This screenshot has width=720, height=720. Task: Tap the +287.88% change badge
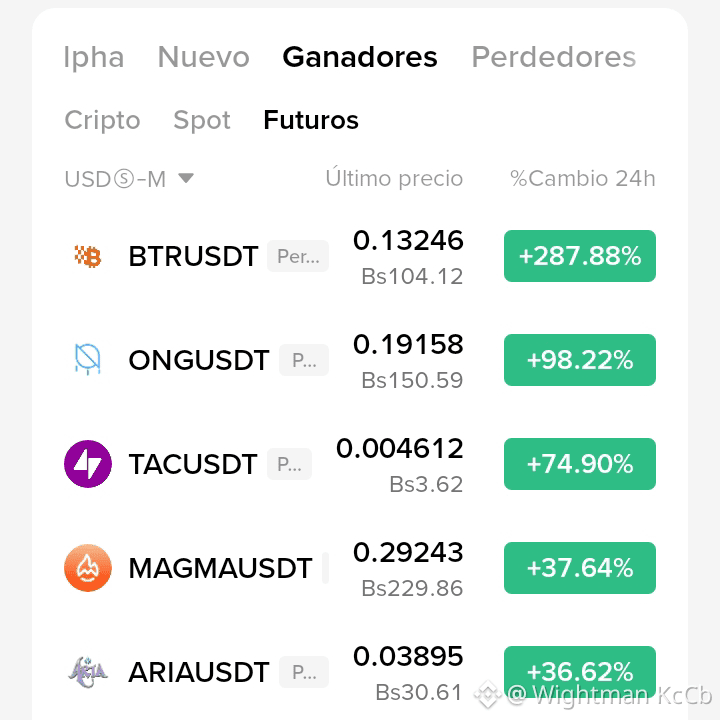coord(580,256)
